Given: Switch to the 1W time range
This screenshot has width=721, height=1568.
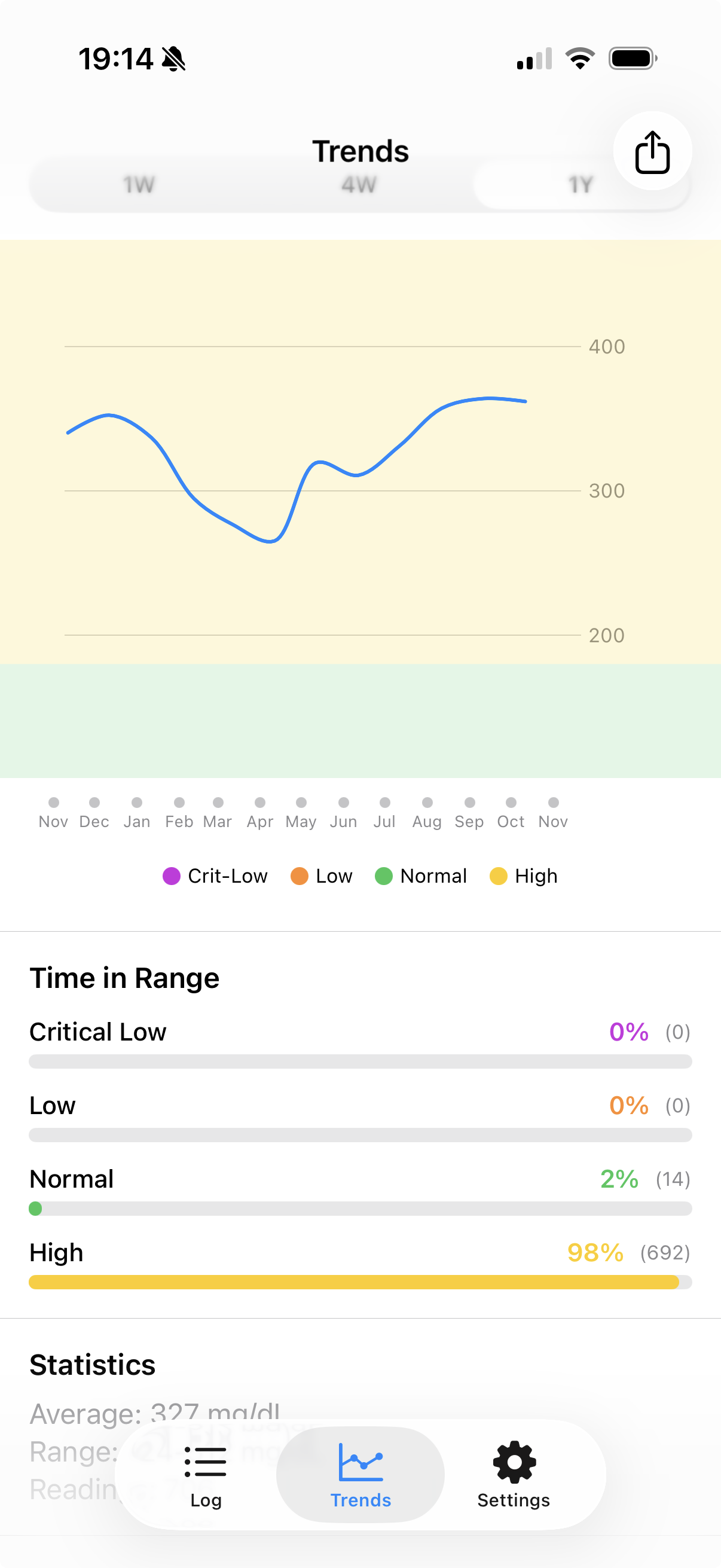Looking at the screenshot, I should coord(139,185).
